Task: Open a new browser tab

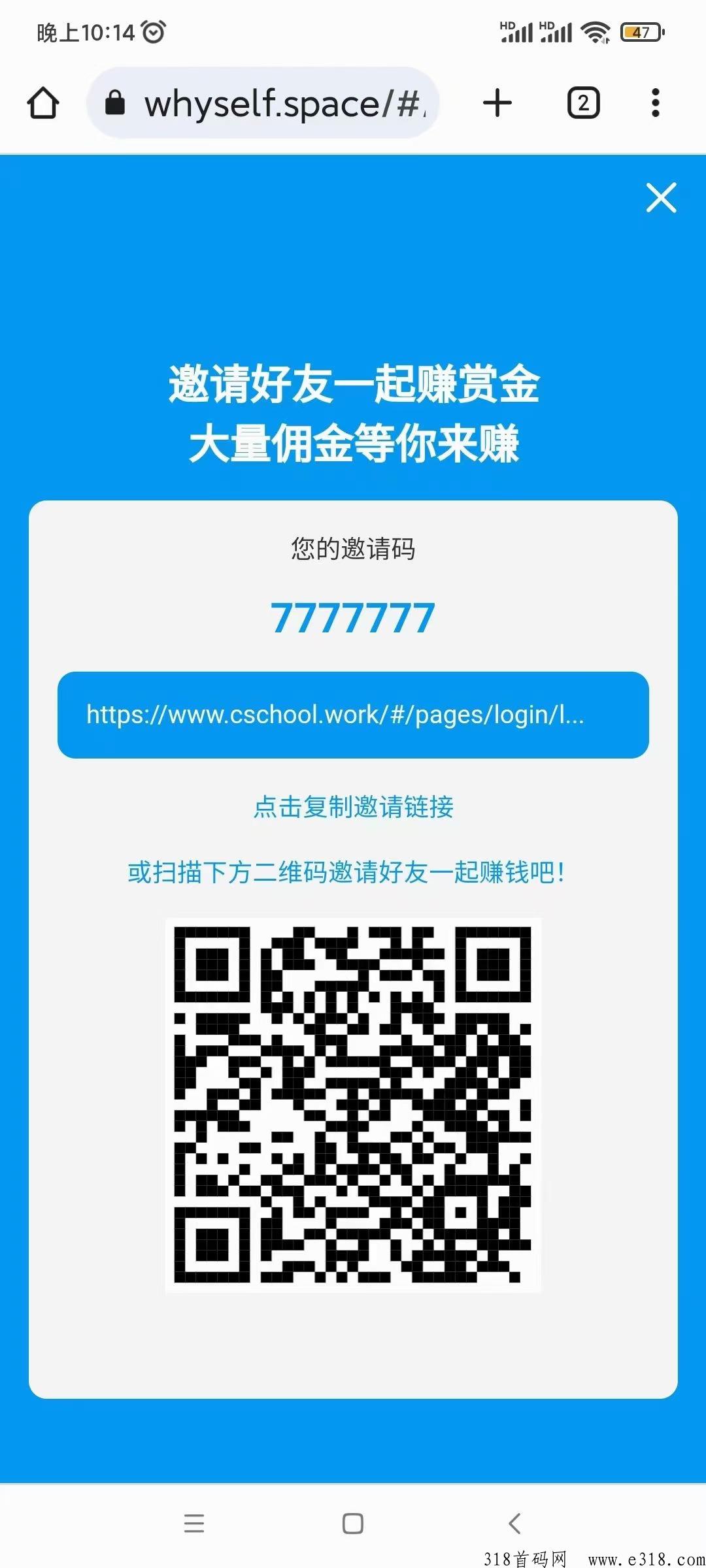Action: [x=497, y=103]
